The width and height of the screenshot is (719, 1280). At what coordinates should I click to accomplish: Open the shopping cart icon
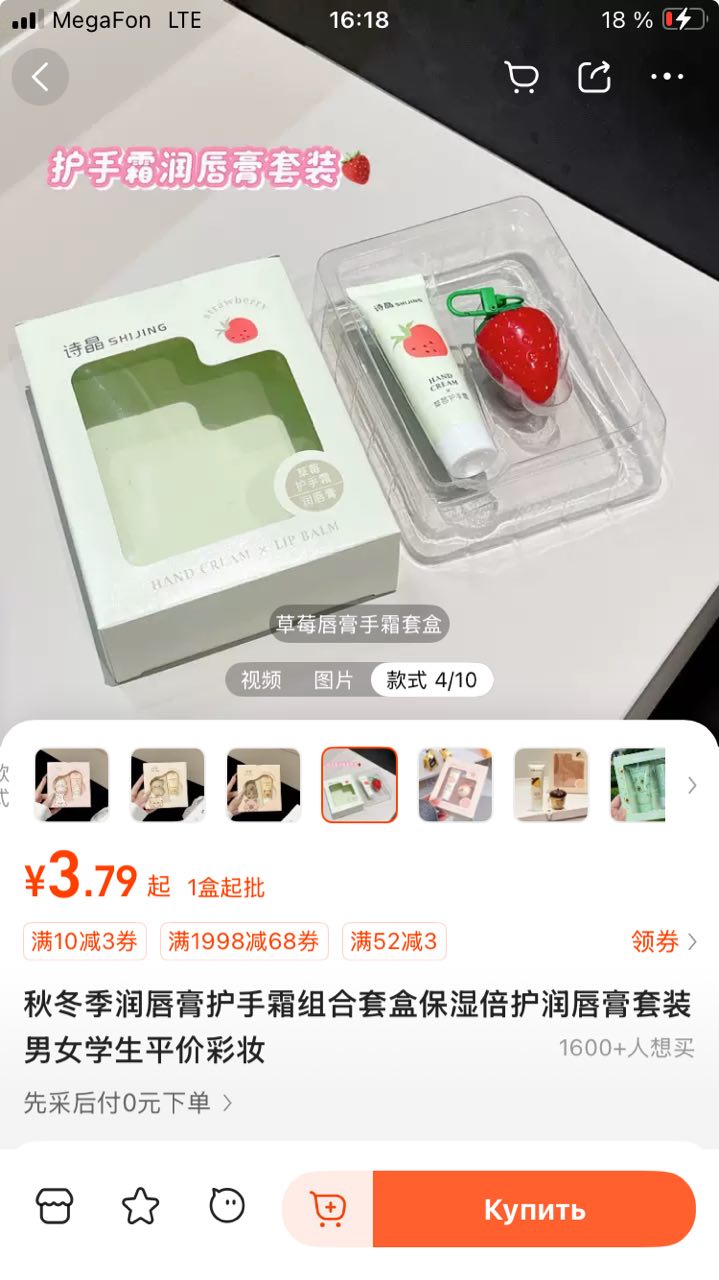point(520,77)
